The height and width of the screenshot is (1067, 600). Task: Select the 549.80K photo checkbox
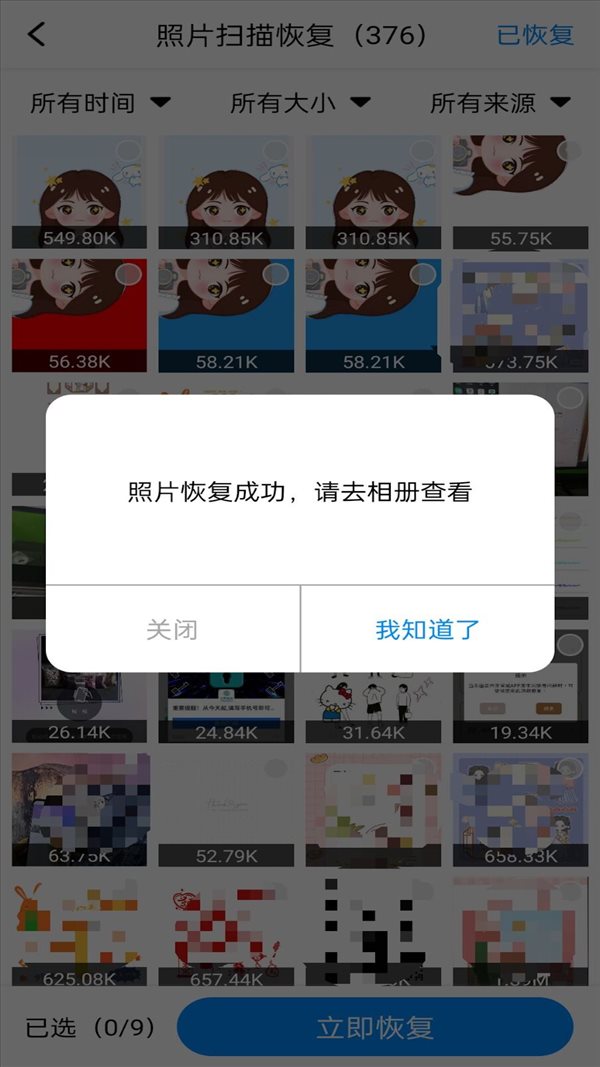click(x=128, y=150)
